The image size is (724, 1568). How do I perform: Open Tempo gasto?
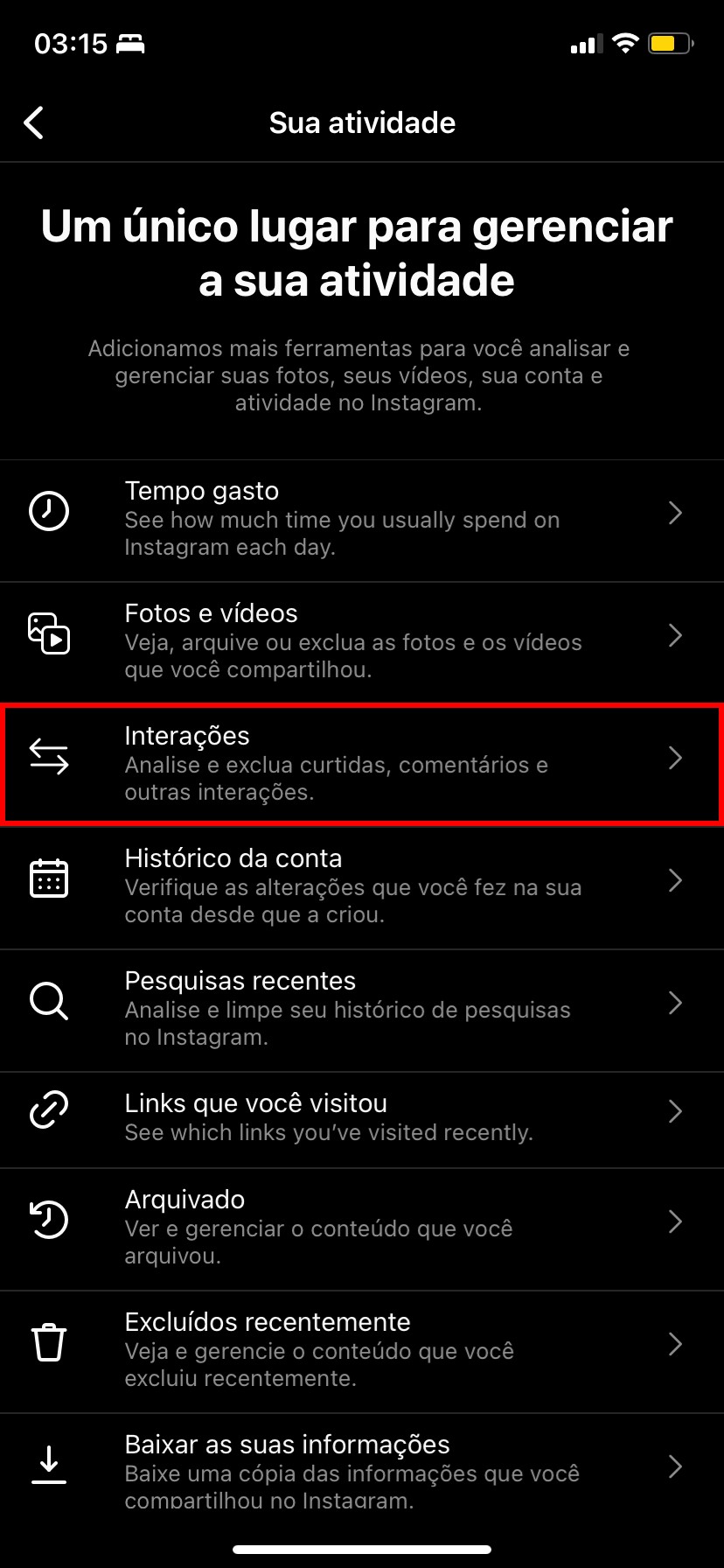[x=362, y=520]
